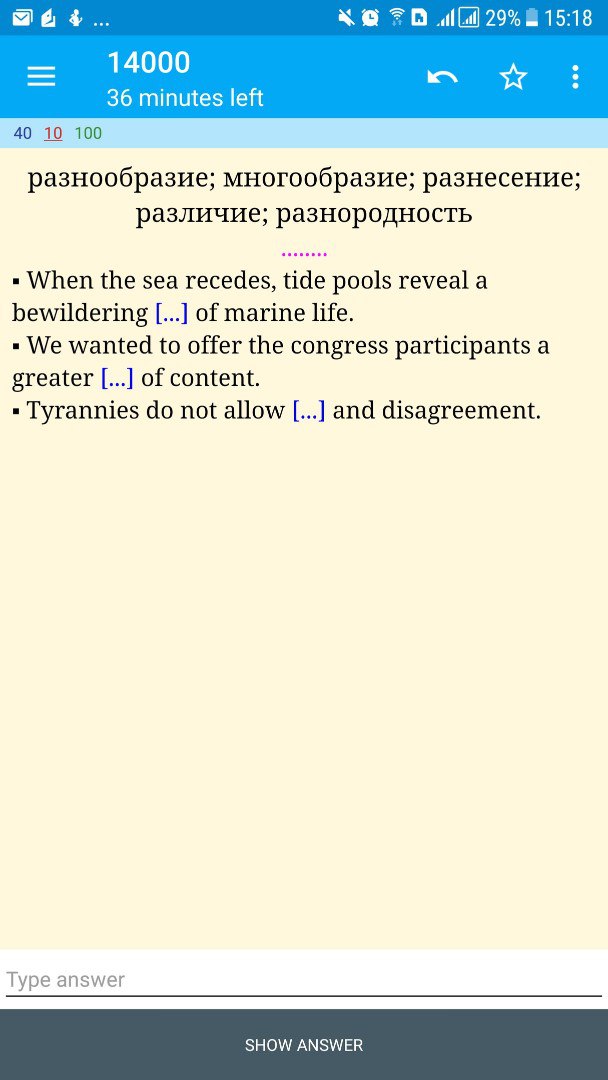Screen dimensions: 608x1080
Task: Focus the Type answer field
Action: [x=303, y=979]
